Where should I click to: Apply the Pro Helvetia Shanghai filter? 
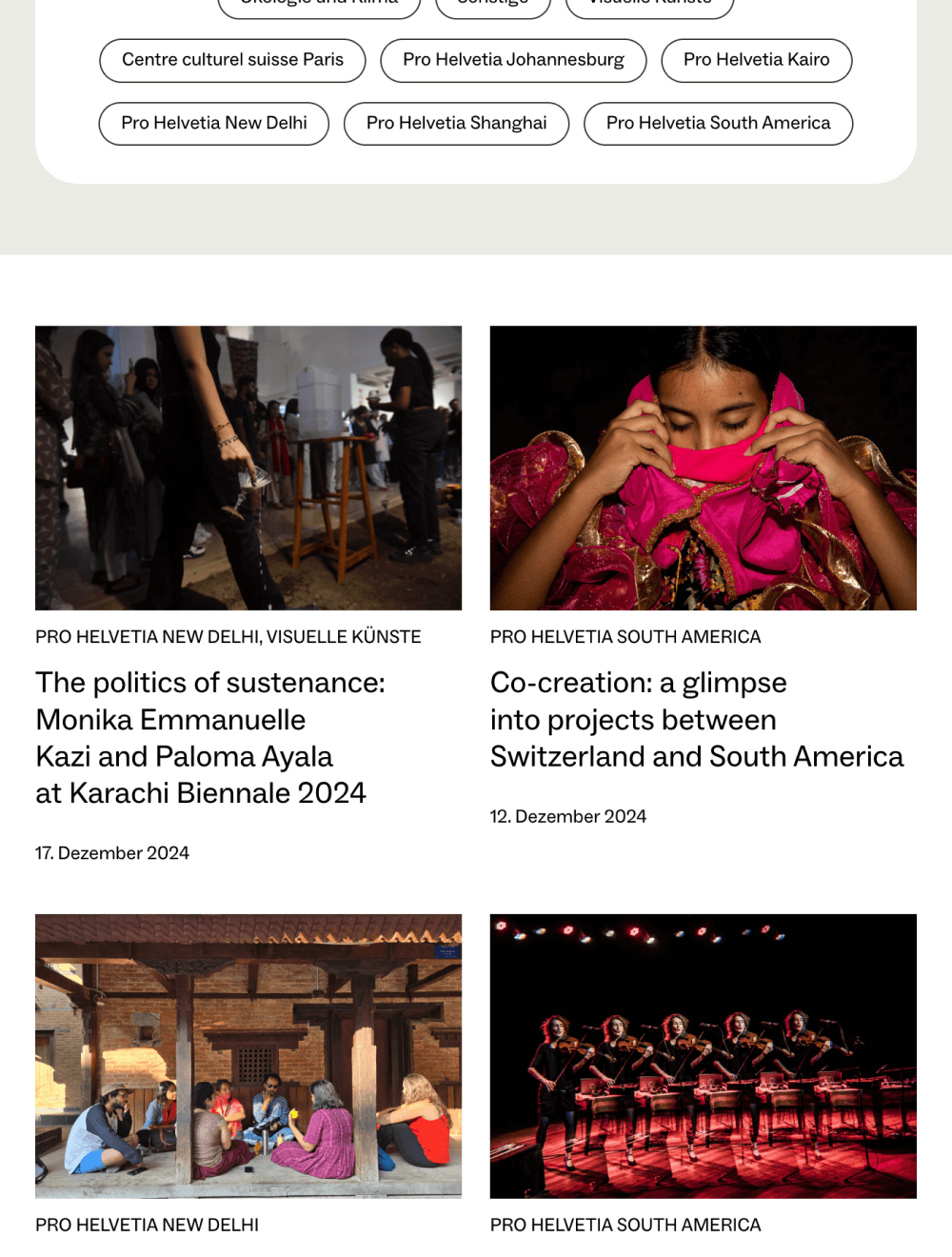pyautogui.click(x=456, y=124)
